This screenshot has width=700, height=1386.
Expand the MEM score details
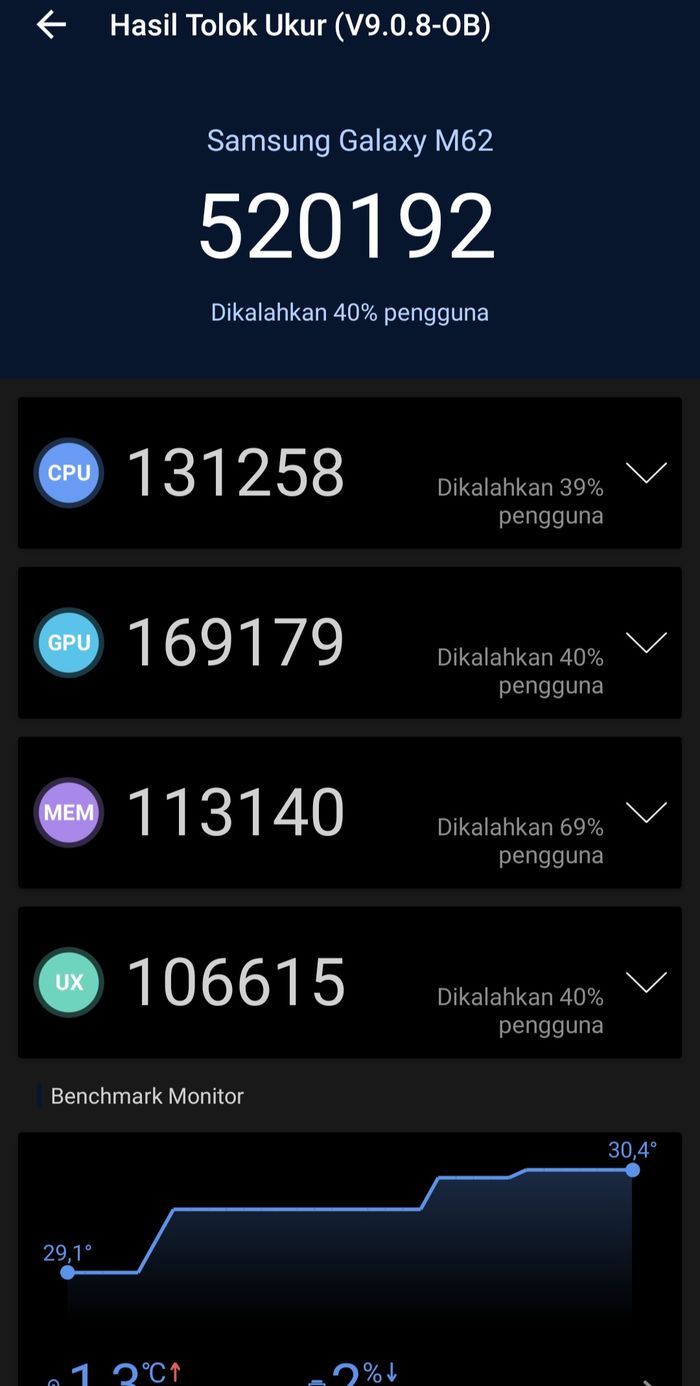tap(646, 813)
